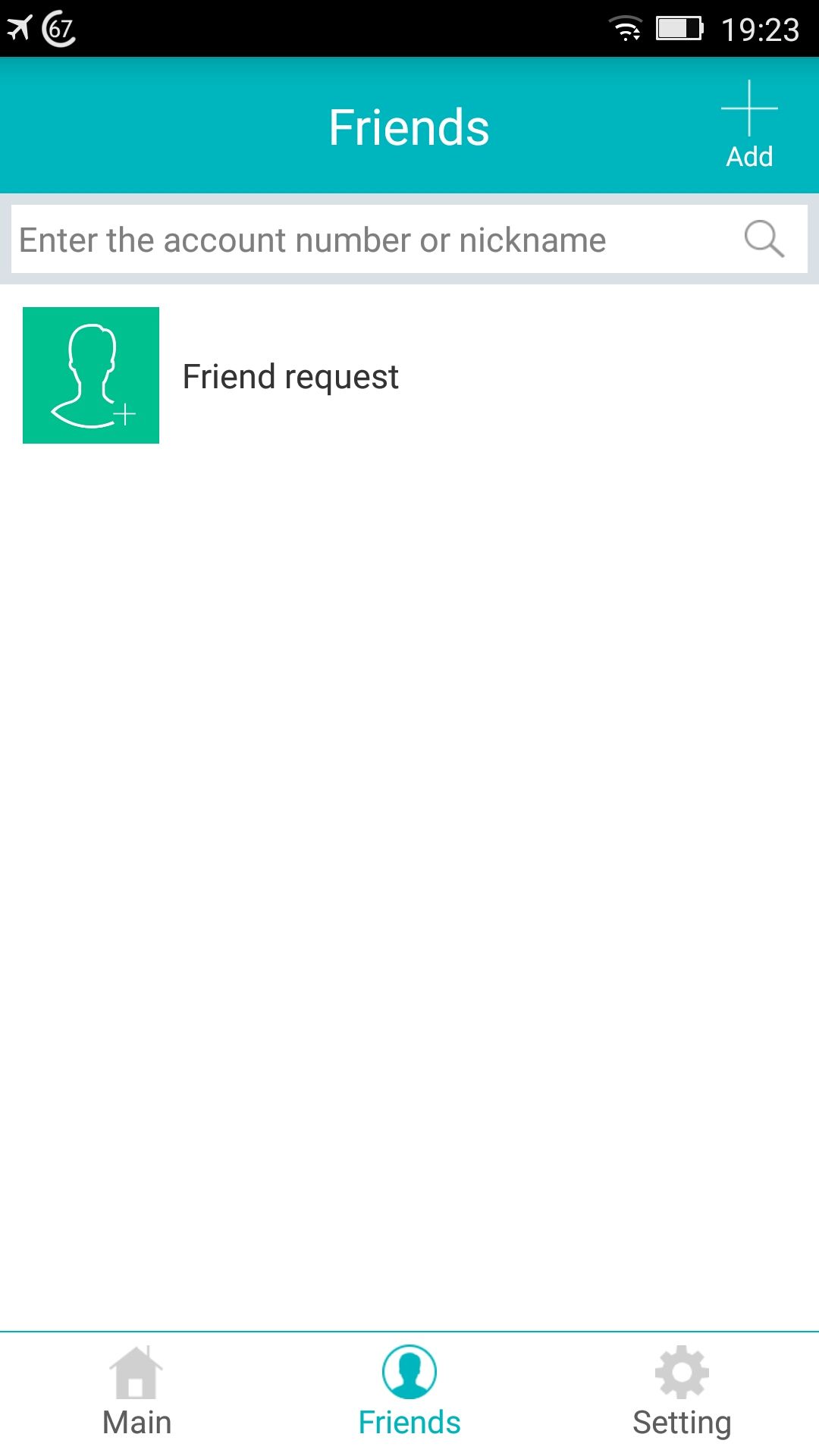Switch to the Main tab
Viewport: 819px width, 1456px height.
point(136,1393)
